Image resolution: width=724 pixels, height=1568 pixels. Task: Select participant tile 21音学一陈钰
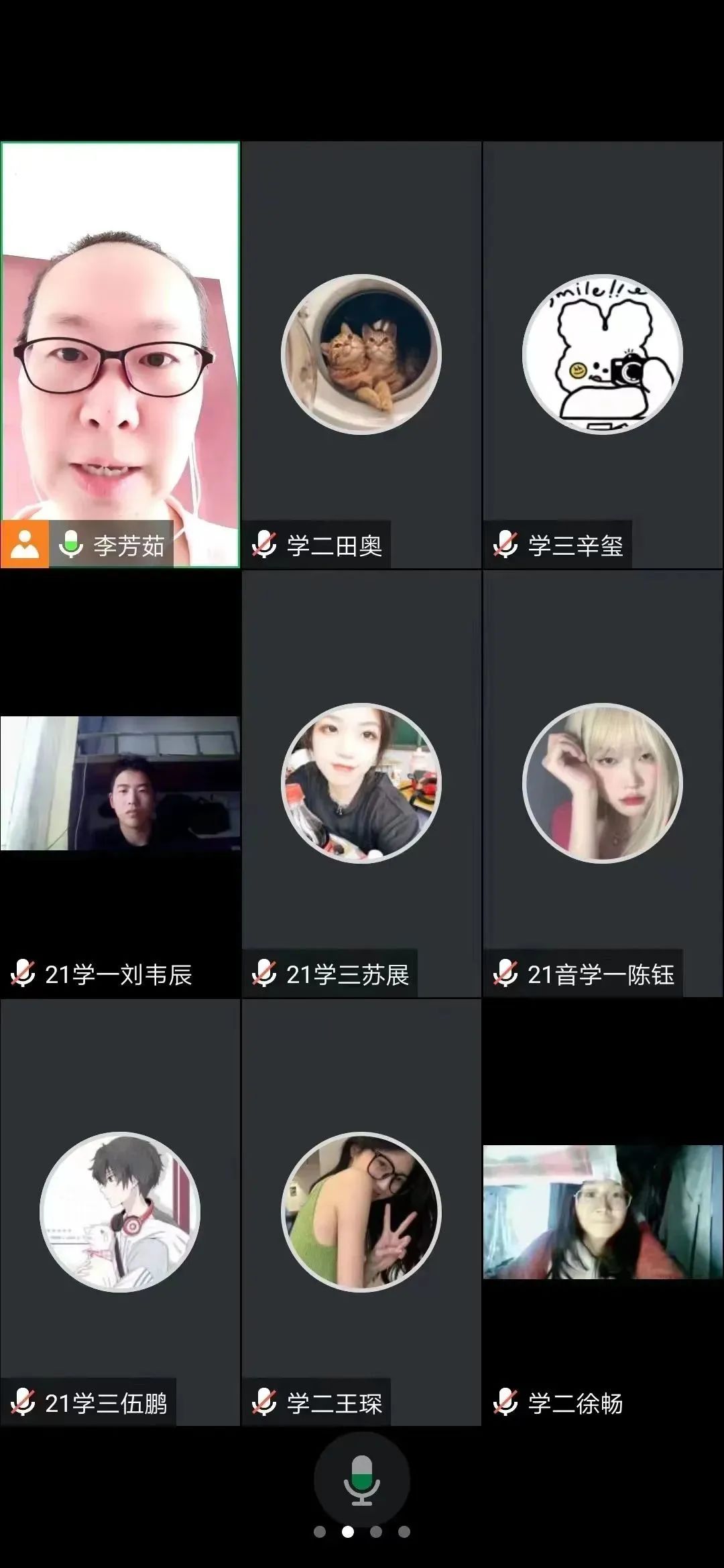pos(603,783)
